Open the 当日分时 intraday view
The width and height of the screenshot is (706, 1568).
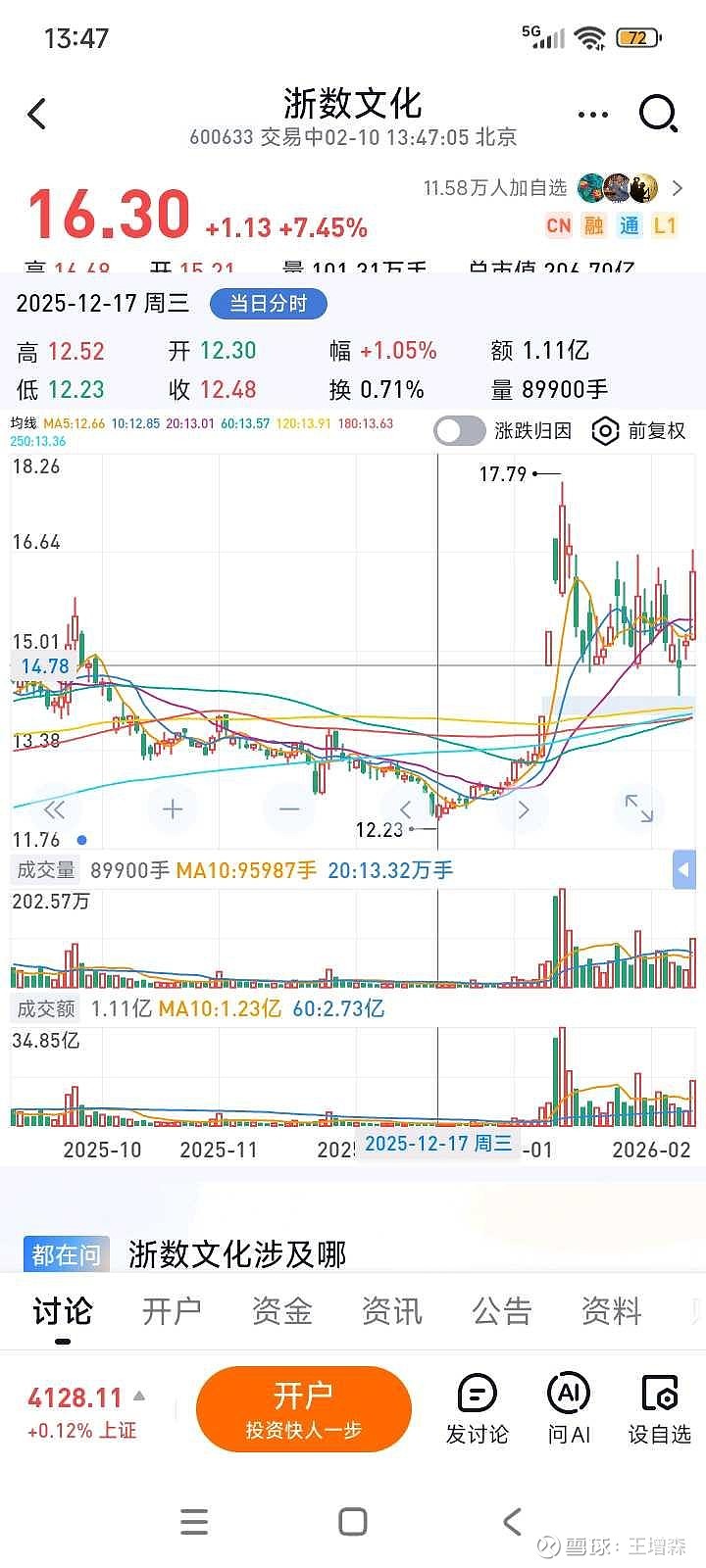click(268, 304)
